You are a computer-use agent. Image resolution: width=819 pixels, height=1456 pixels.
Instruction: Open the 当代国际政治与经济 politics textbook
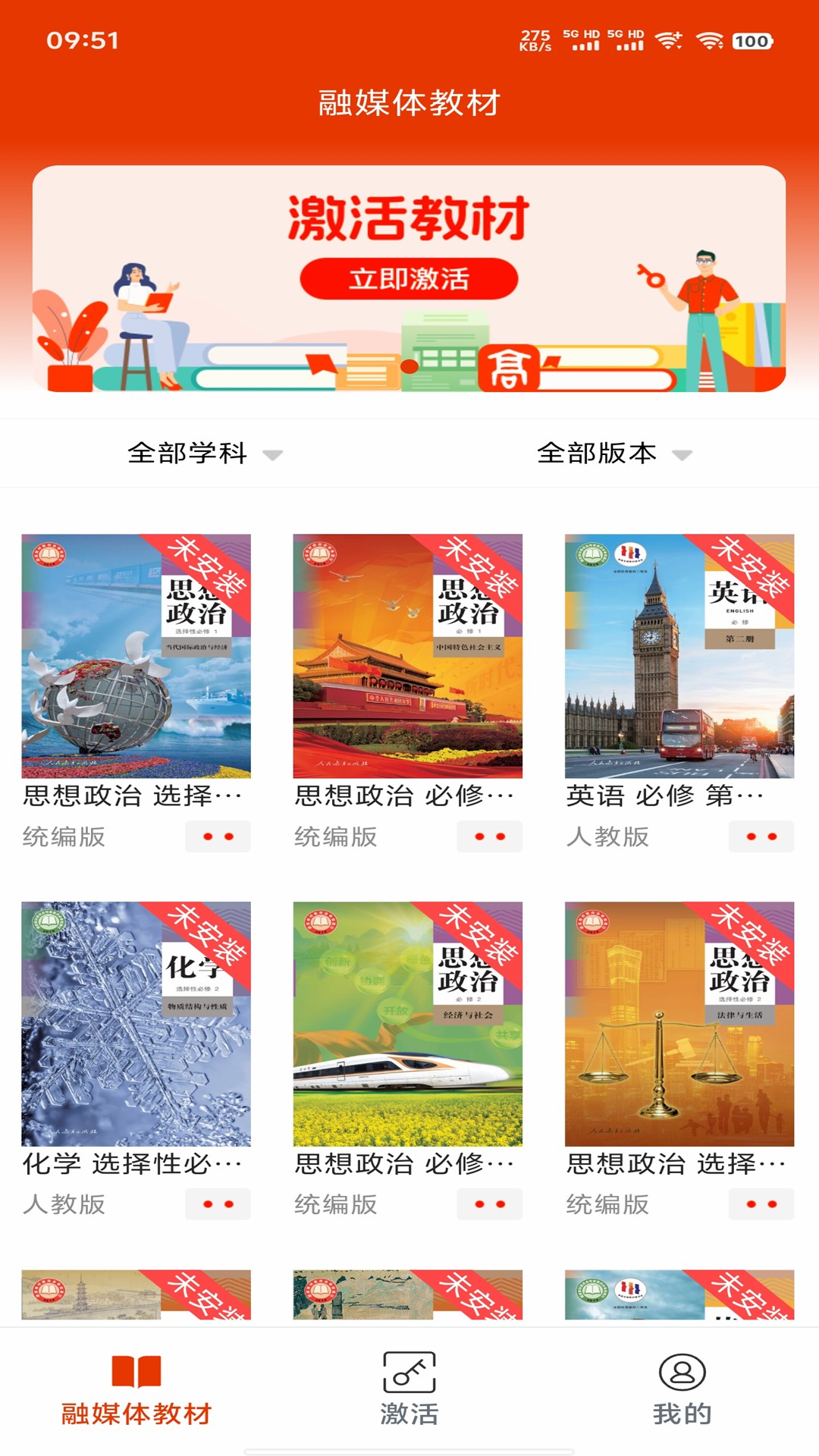pos(136,656)
